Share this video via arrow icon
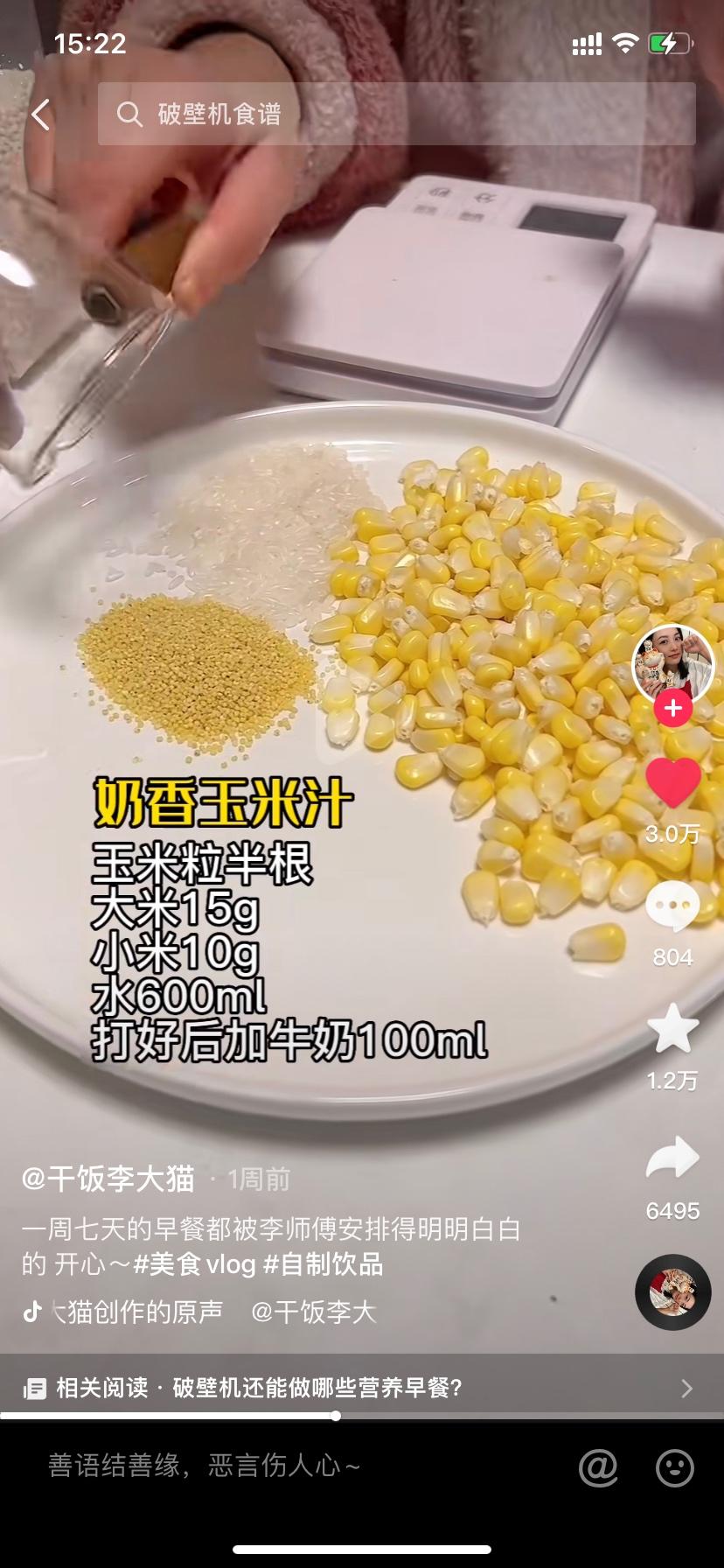Screen dimensions: 724x1568 pyautogui.click(x=672, y=1159)
